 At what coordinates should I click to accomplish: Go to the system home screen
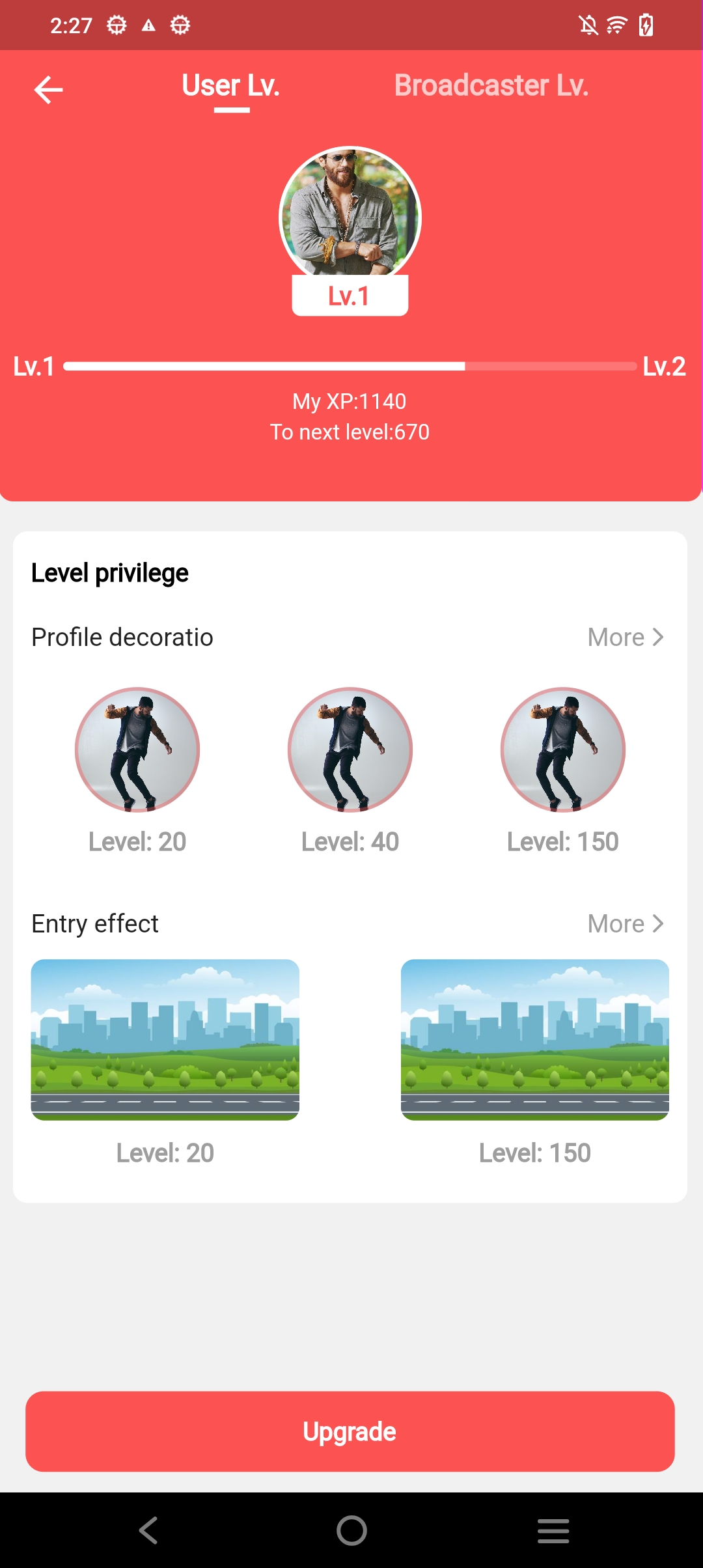click(x=351, y=1530)
